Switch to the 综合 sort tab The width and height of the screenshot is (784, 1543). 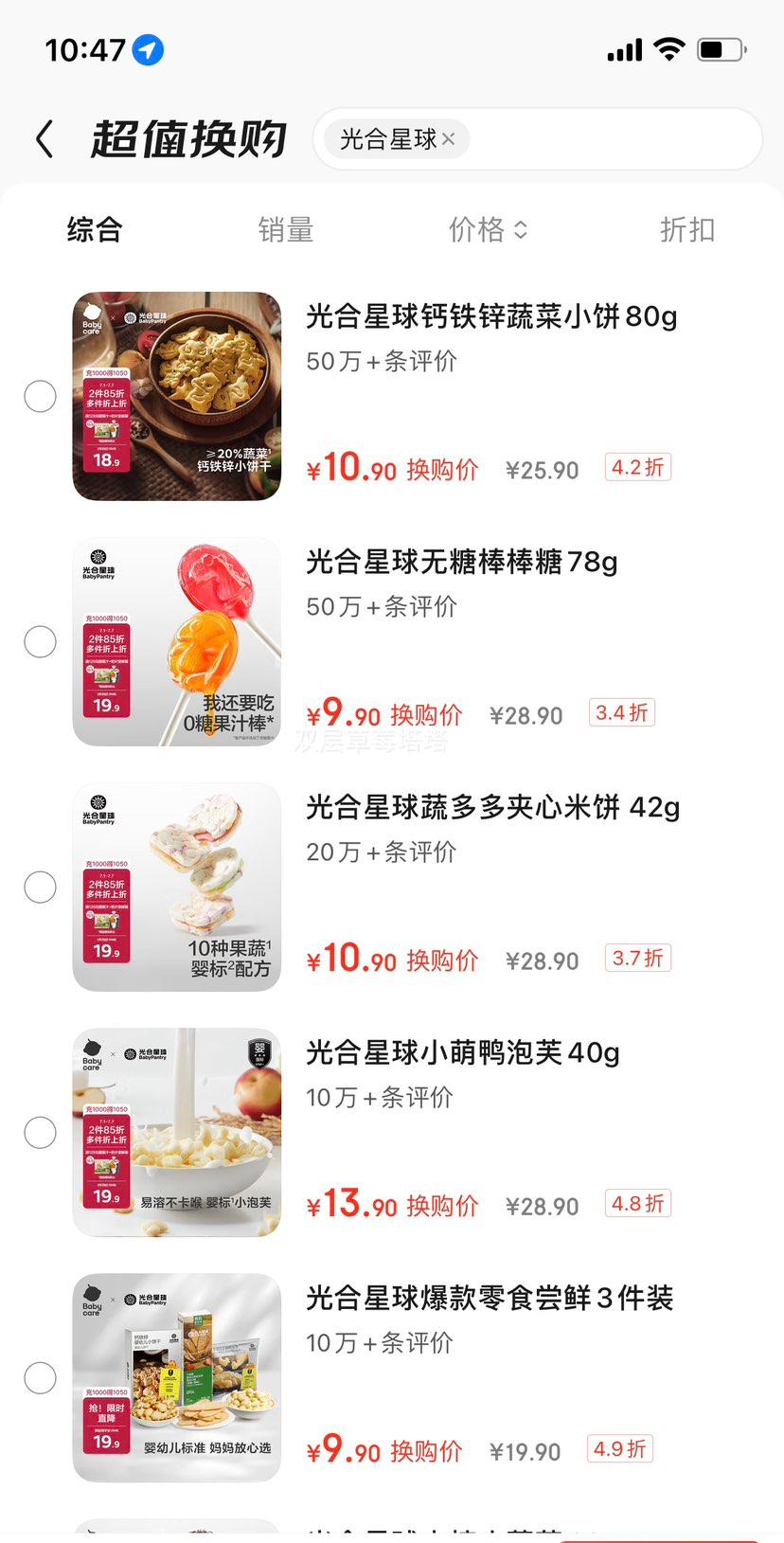(x=95, y=229)
